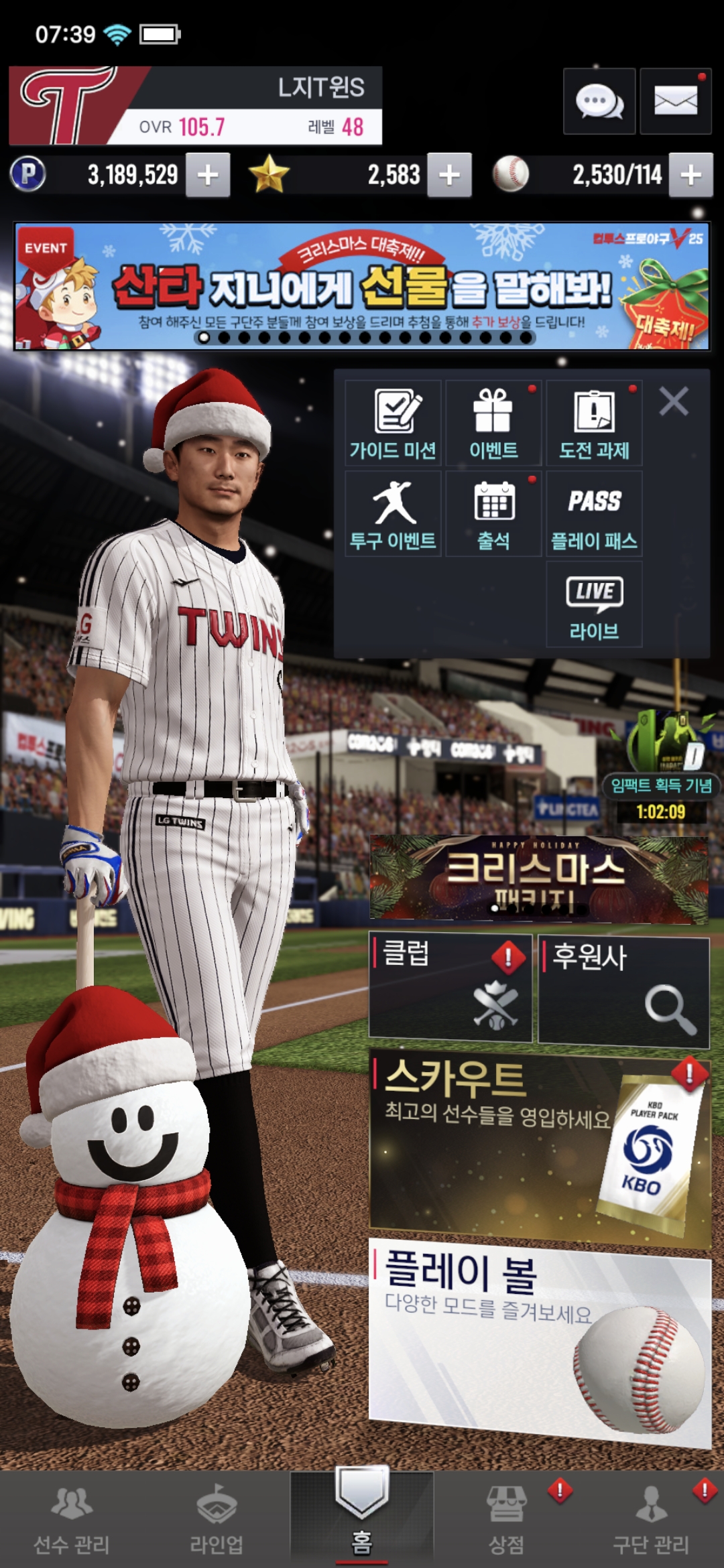Open 스카우트 to recruit players
724x1568 pixels.
click(x=540, y=1147)
